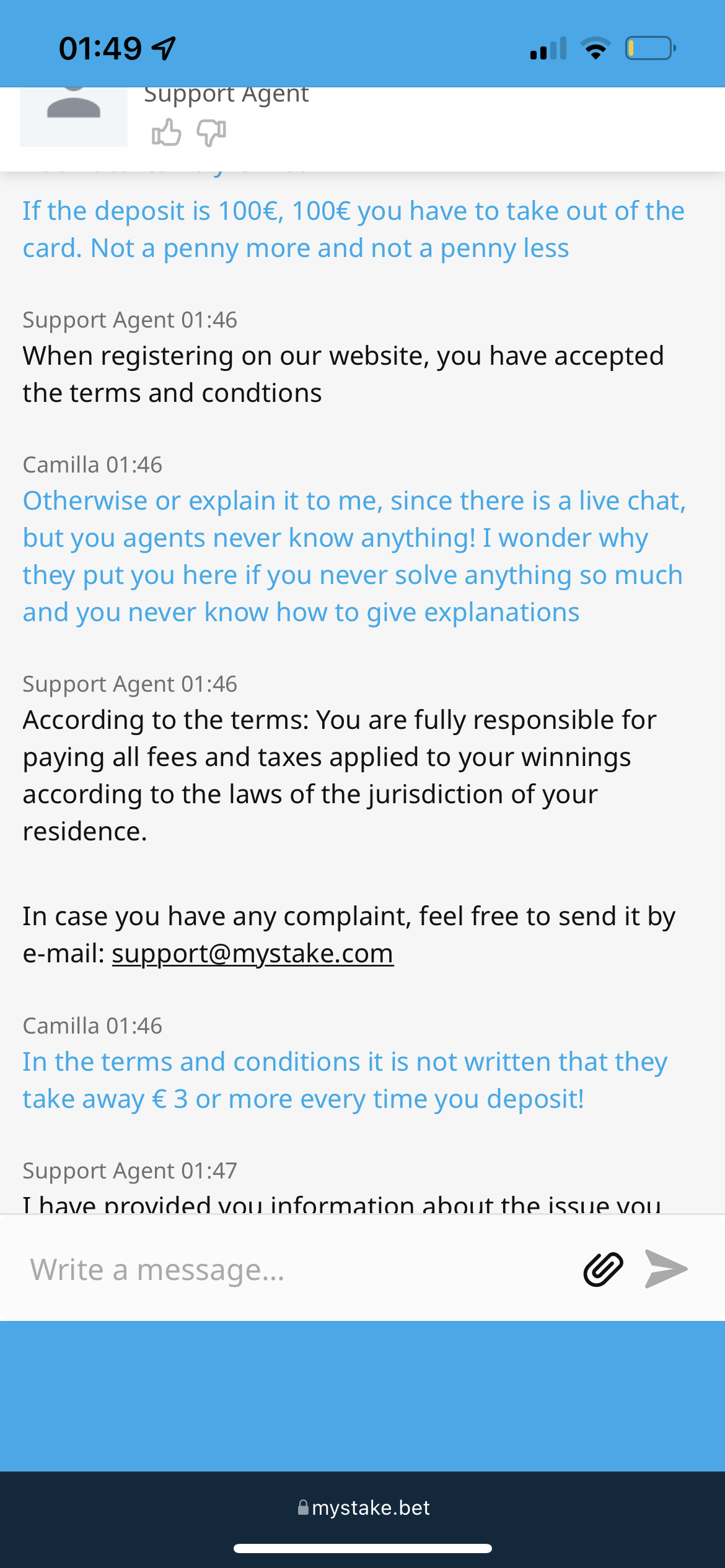Rate the support agent thumbs up

pyautogui.click(x=166, y=132)
